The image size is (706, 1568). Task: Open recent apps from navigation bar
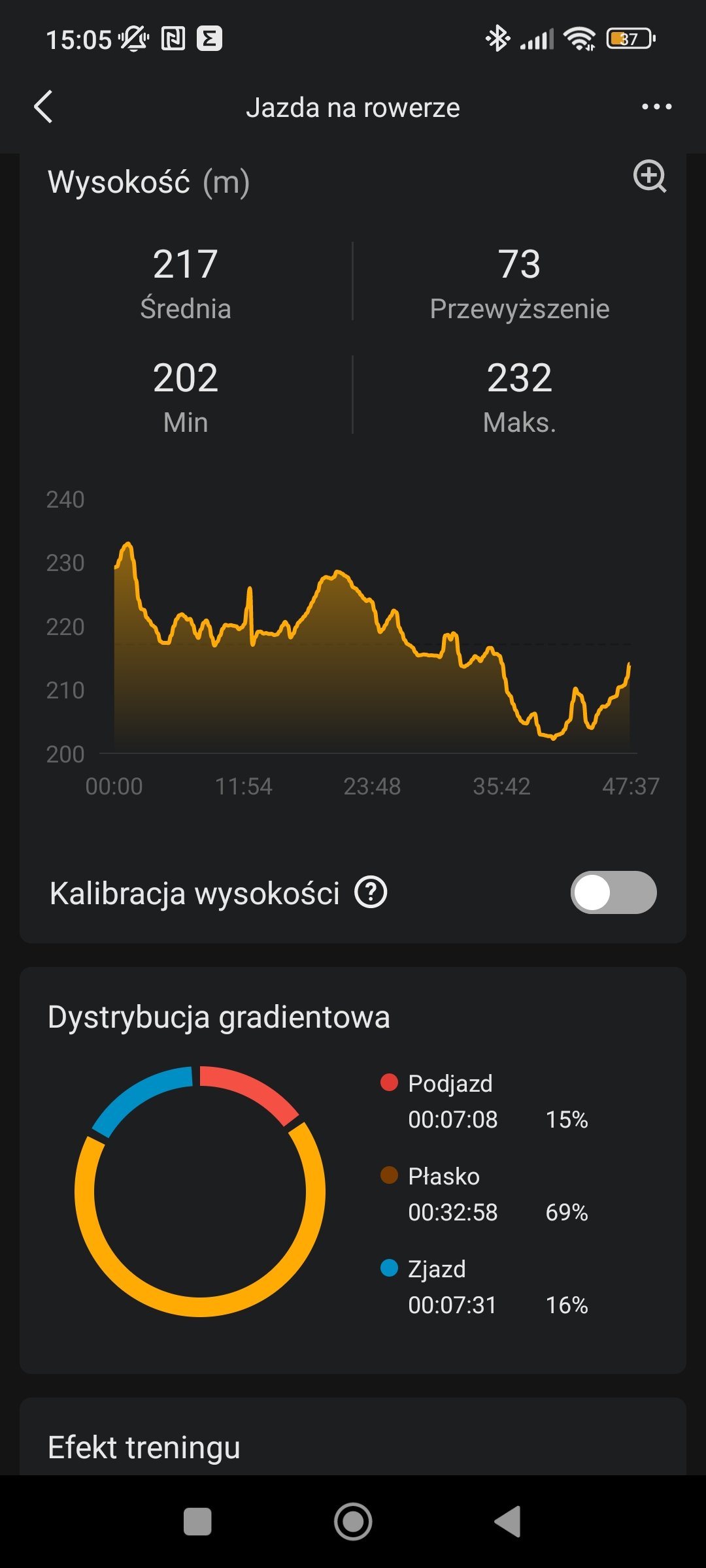tap(197, 1522)
